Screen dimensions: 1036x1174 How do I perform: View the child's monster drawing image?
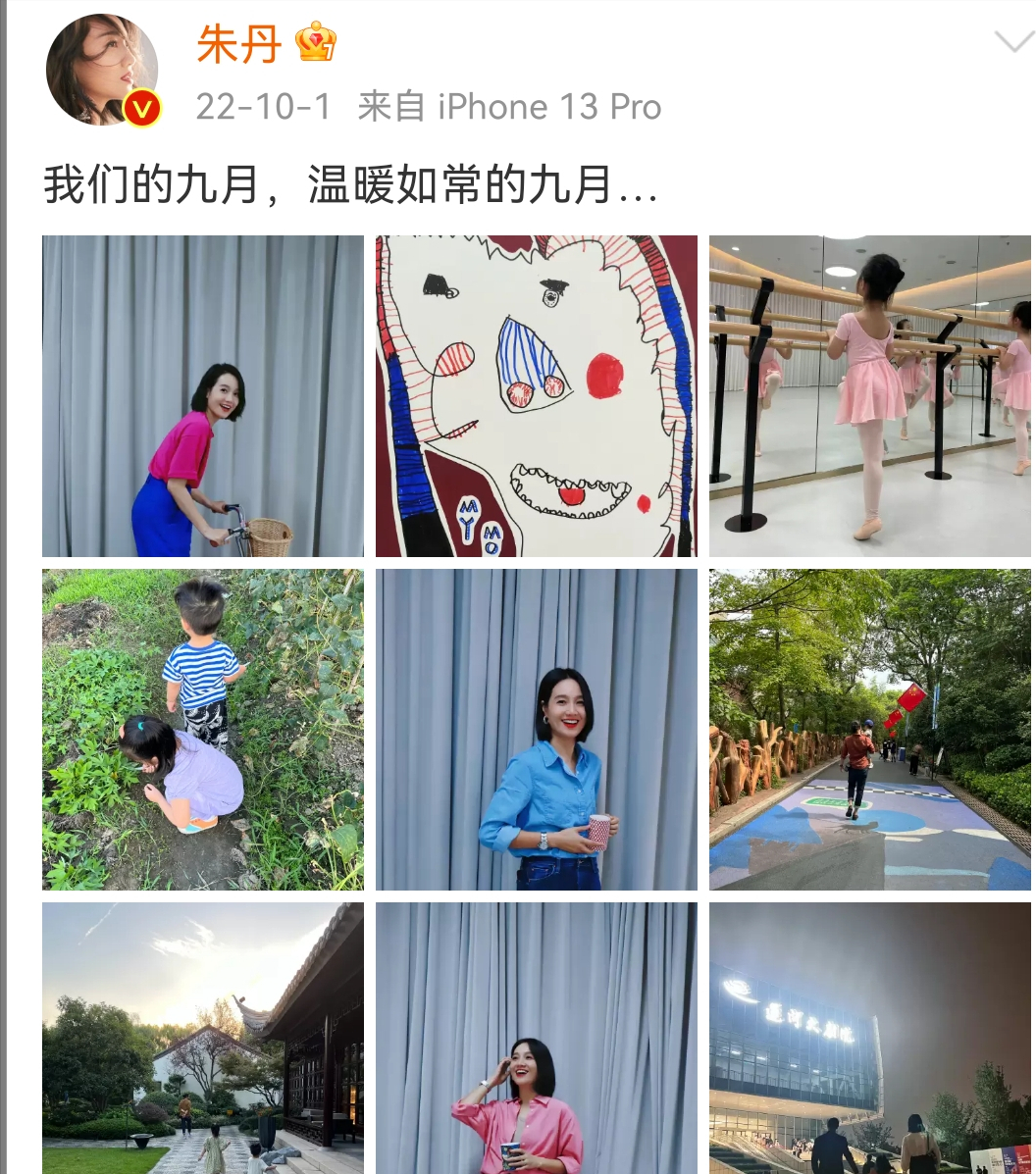click(x=536, y=395)
